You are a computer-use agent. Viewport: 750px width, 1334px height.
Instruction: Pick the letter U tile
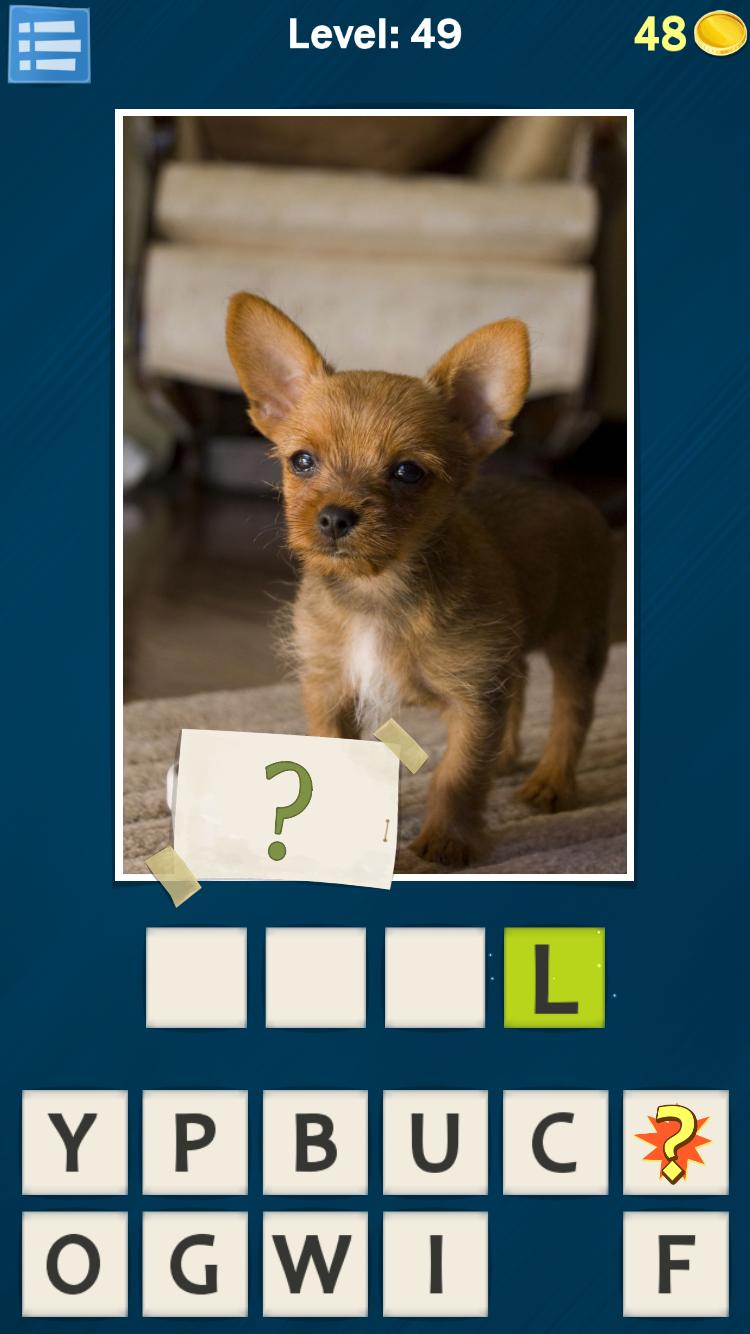(435, 1141)
